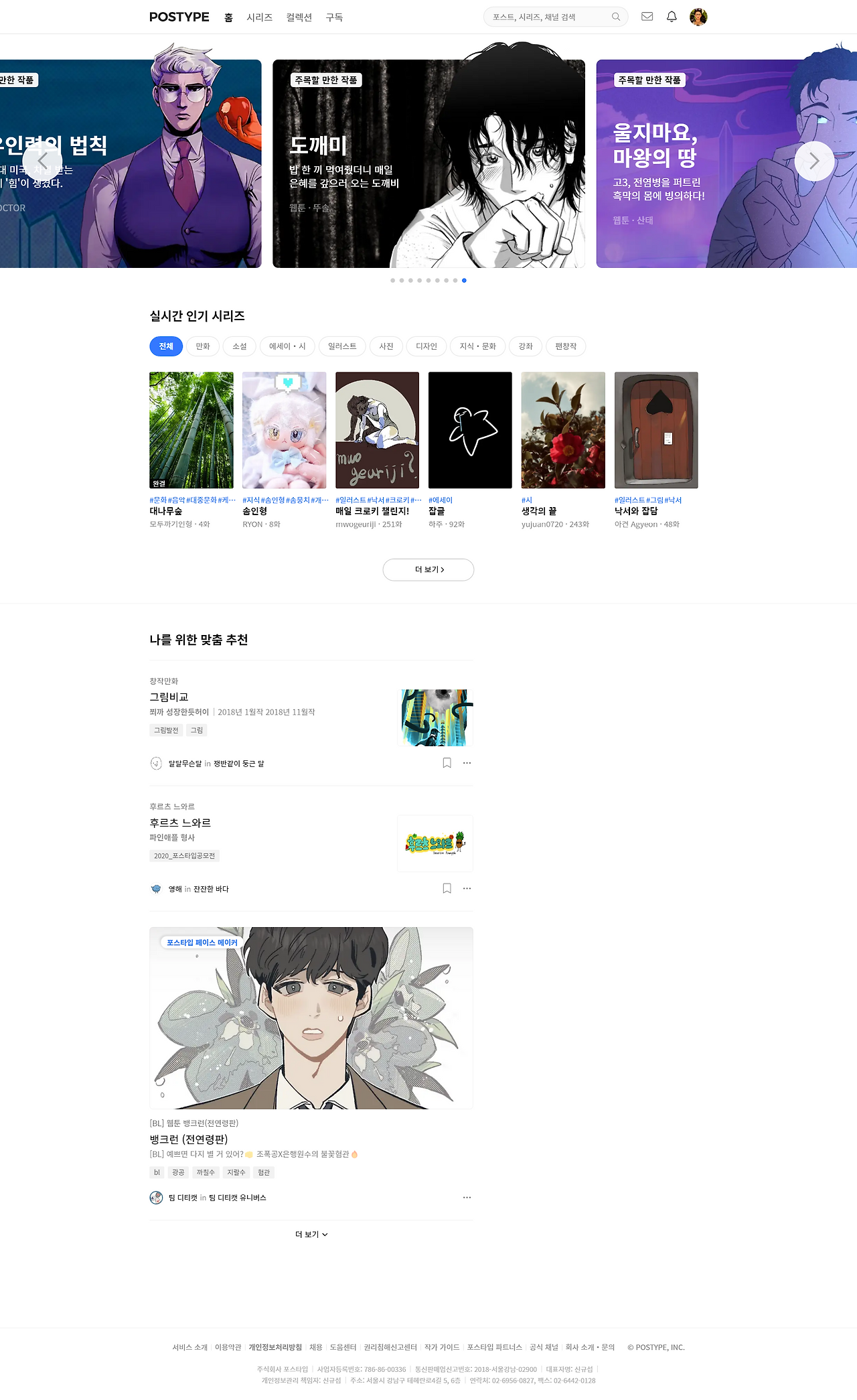
Task: Open the messages envelope icon
Action: [647, 16]
